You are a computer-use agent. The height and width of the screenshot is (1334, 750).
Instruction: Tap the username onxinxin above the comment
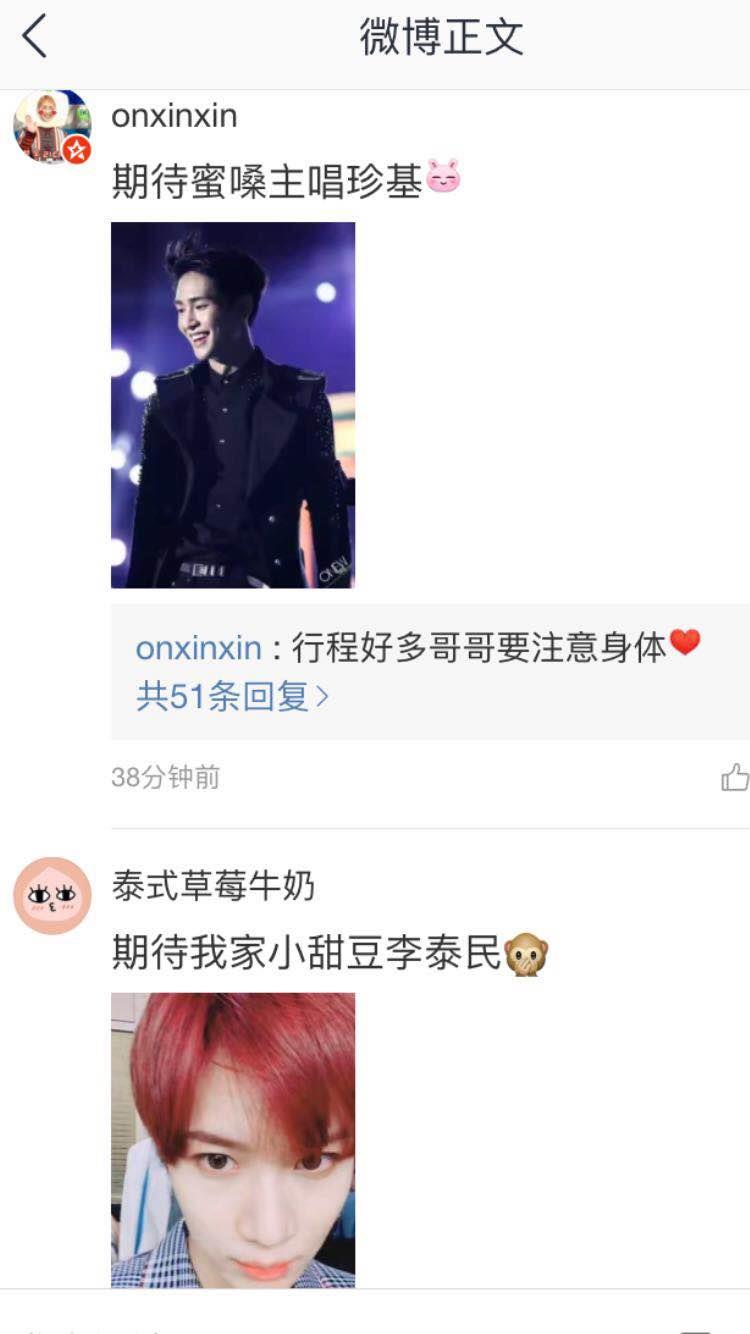174,116
